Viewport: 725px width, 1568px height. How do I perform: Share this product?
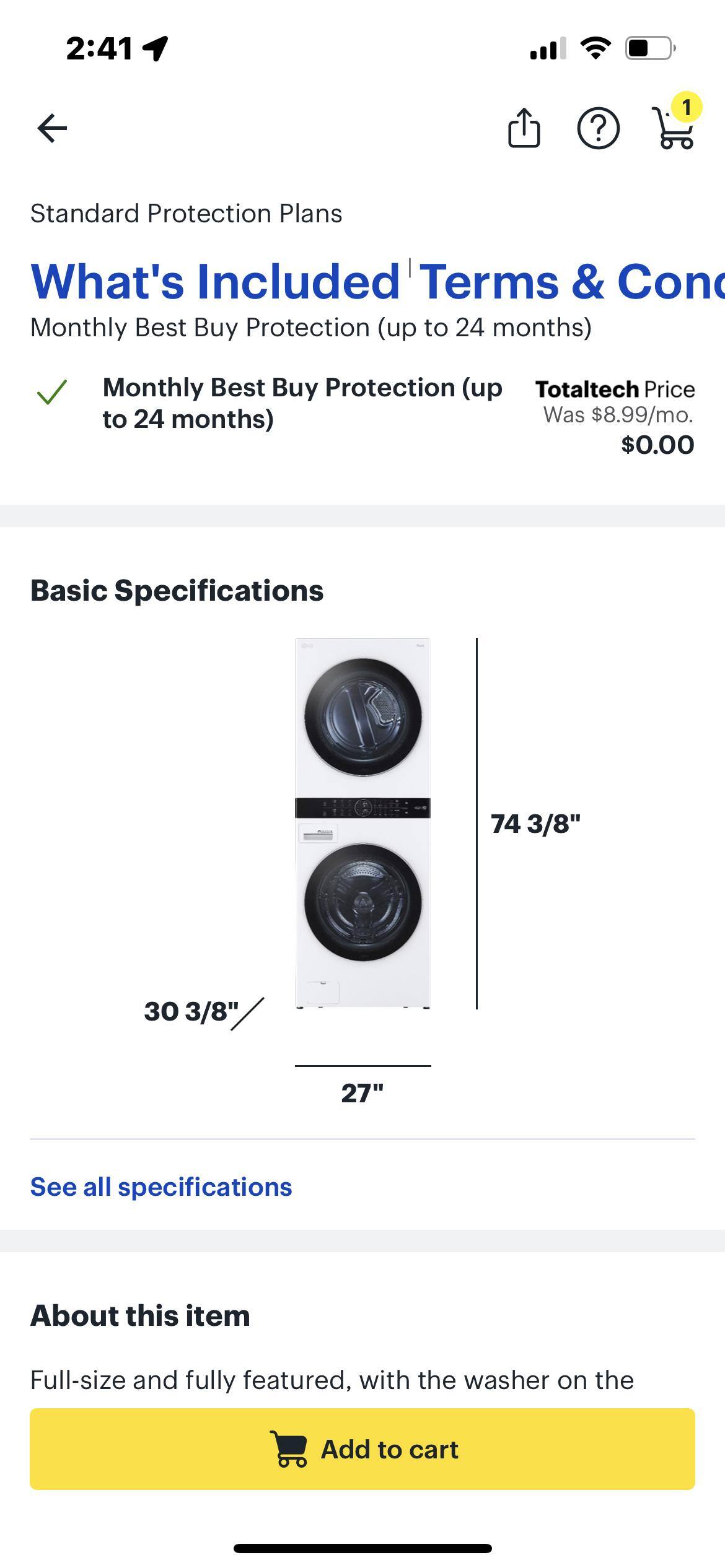click(x=524, y=128)
